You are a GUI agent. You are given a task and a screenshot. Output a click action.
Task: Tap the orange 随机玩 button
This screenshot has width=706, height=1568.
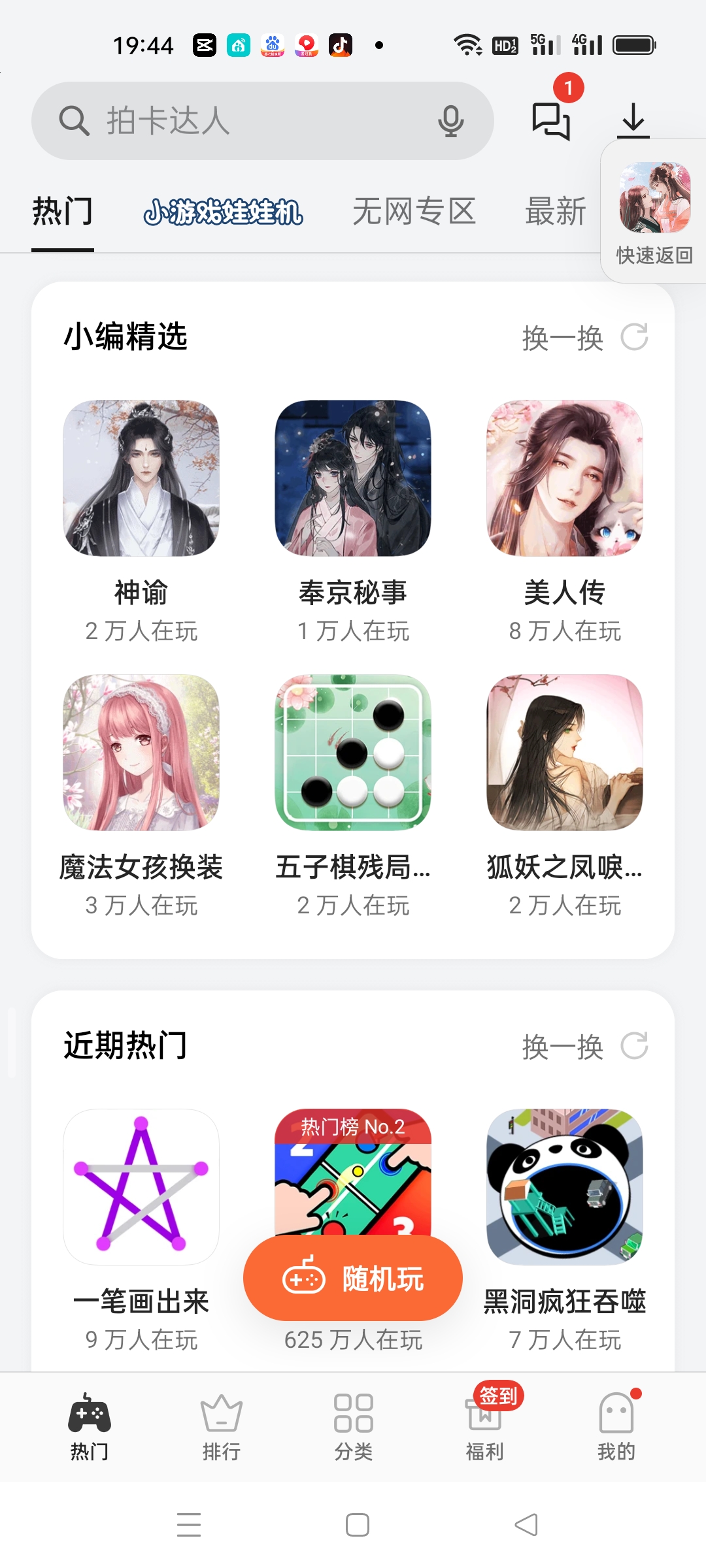point(353,1279)
